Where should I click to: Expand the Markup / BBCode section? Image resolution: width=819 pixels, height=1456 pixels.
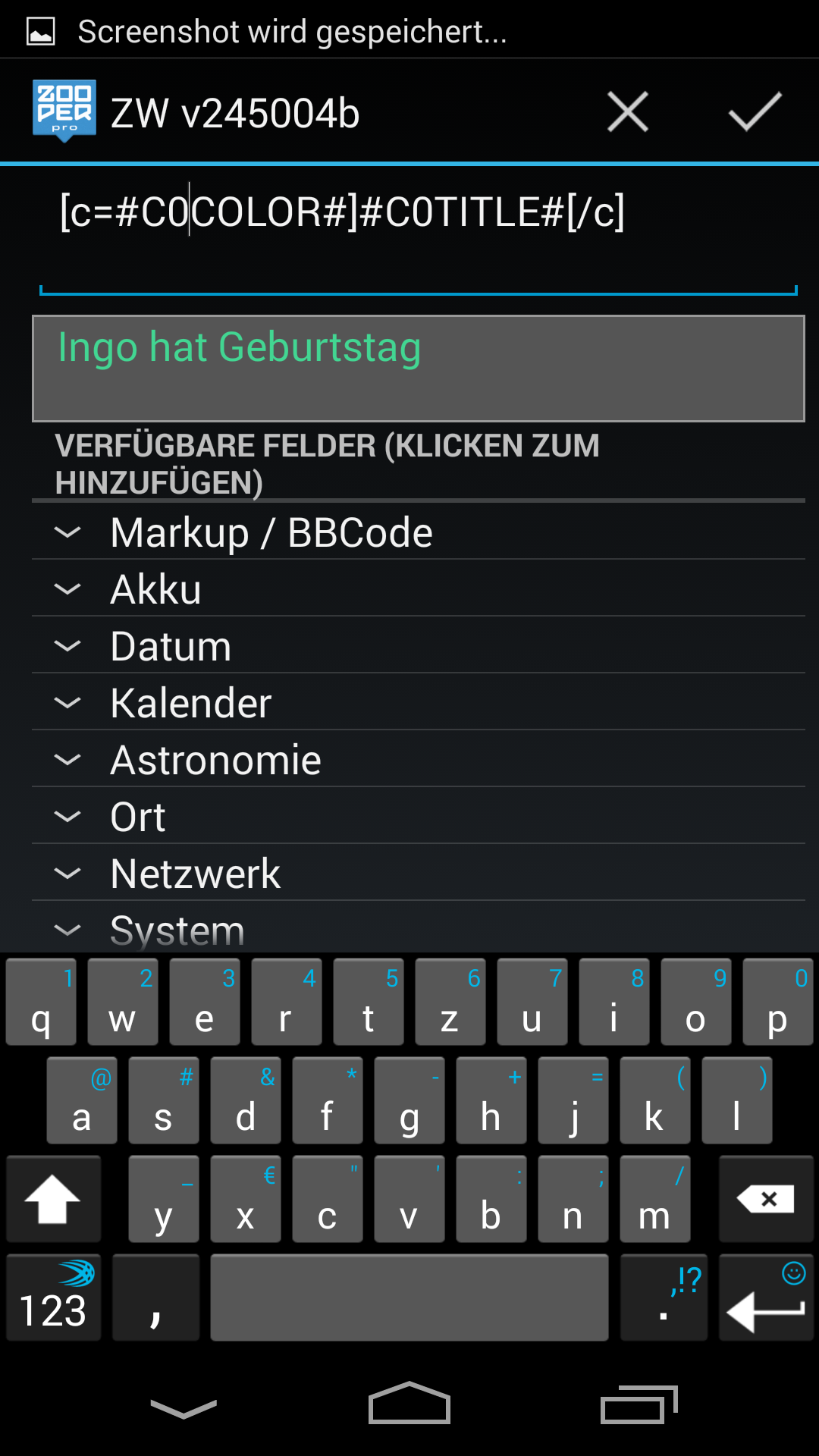coord(271,532)
